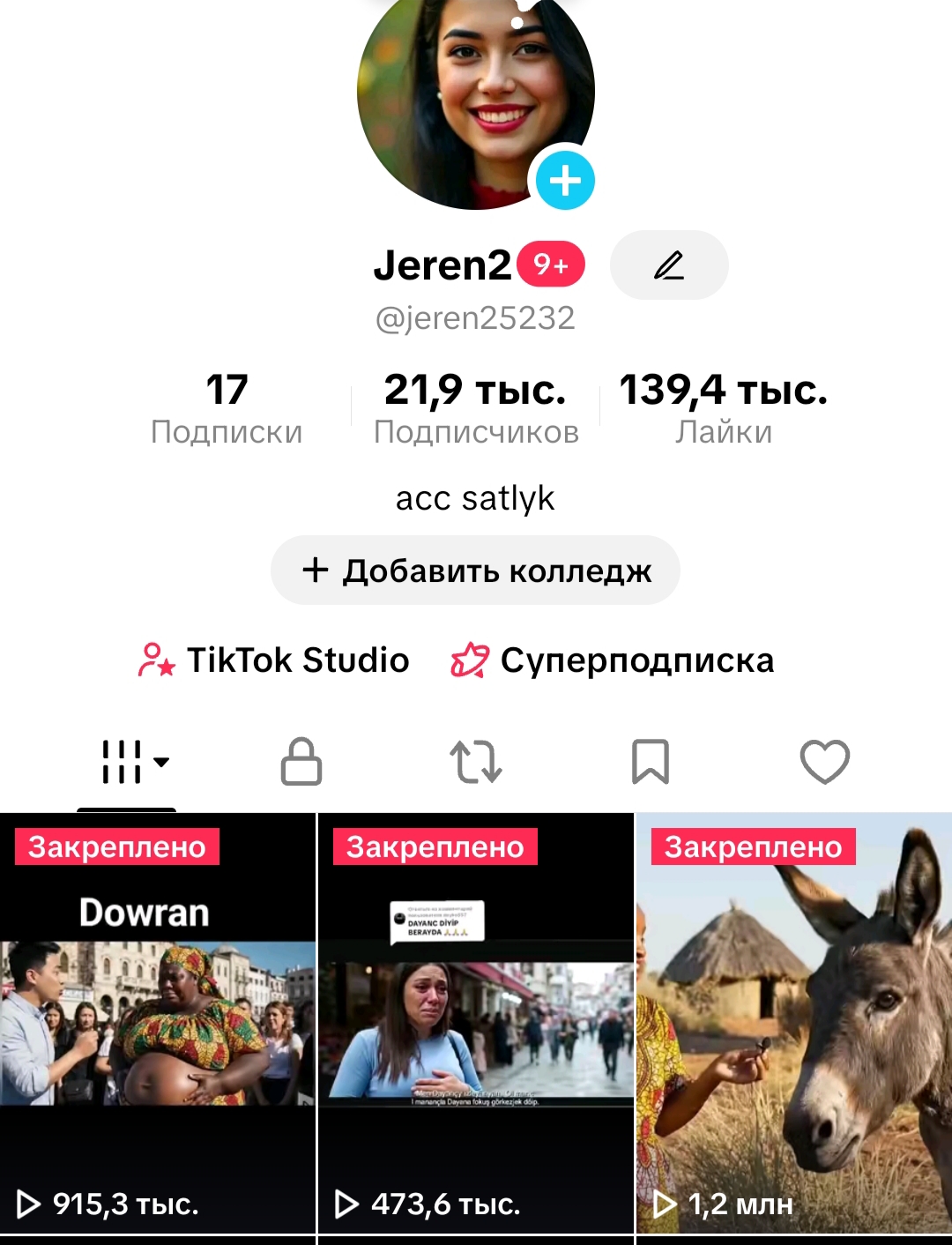Switch to the reposts tab
Viewport: 952px width, 1245px height.
coord(476,762)
